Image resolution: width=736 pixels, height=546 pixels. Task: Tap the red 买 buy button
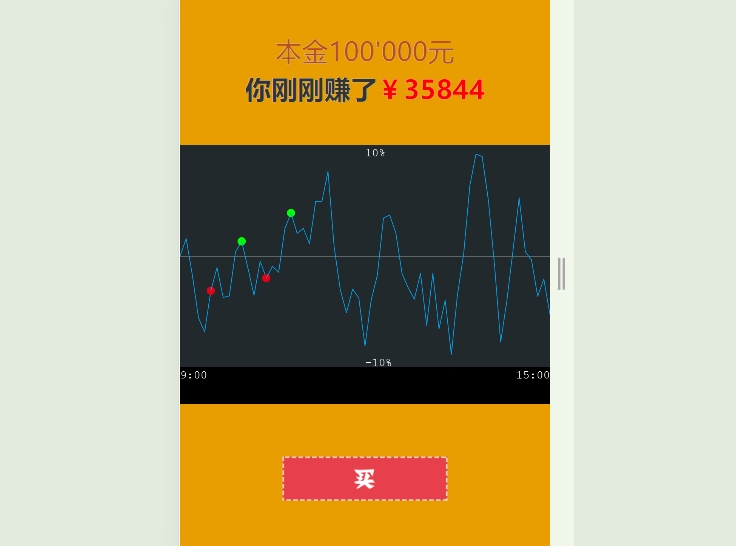click(364, 479)
